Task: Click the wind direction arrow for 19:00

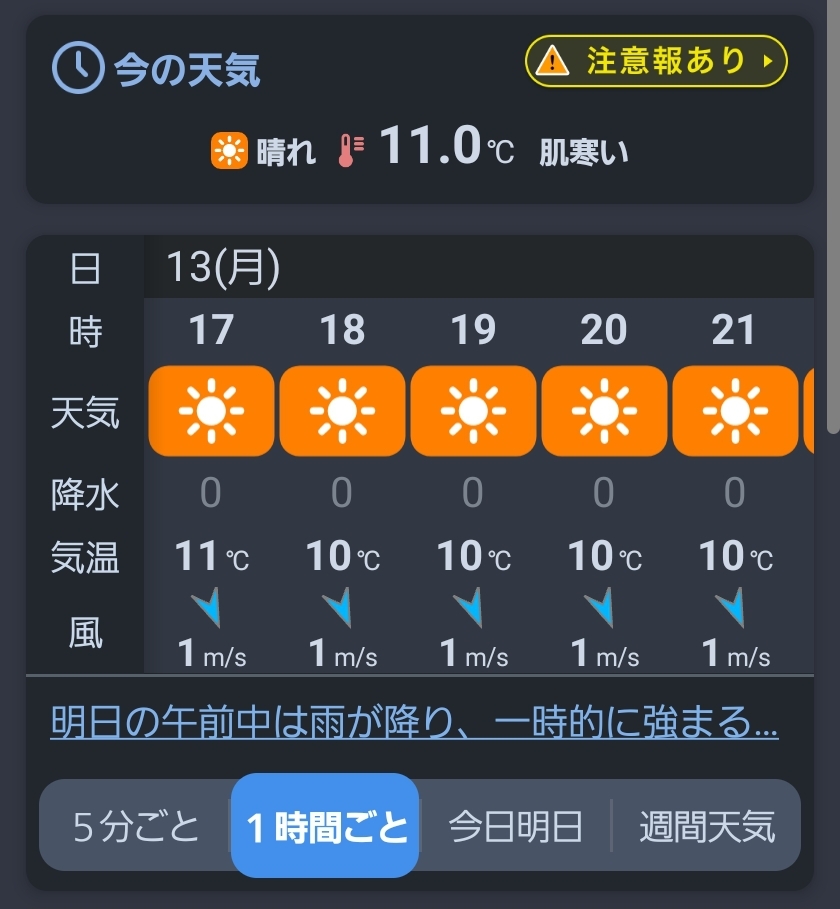Action: 470,602
